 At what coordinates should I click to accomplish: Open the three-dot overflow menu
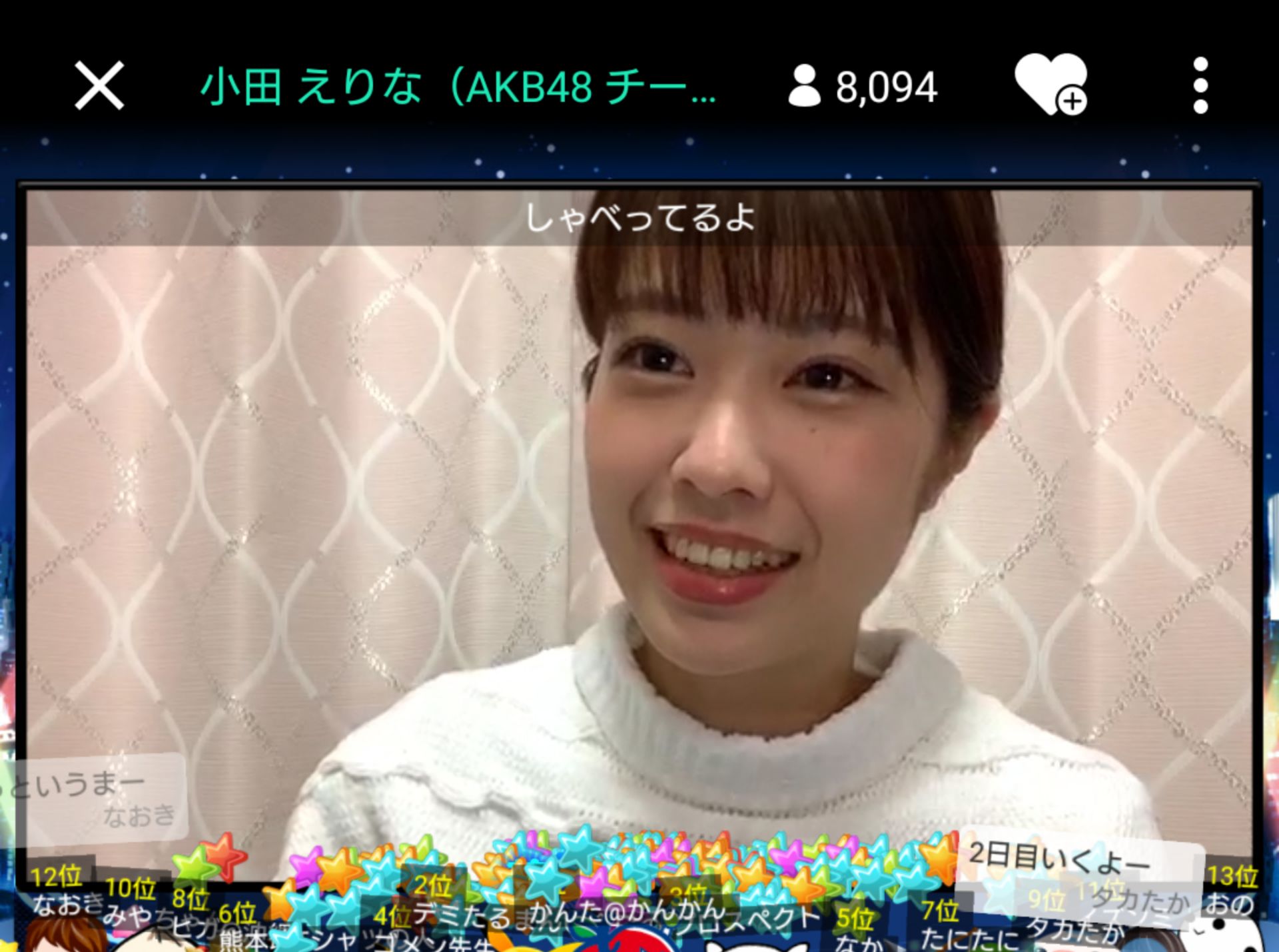tap(1200, 86)
